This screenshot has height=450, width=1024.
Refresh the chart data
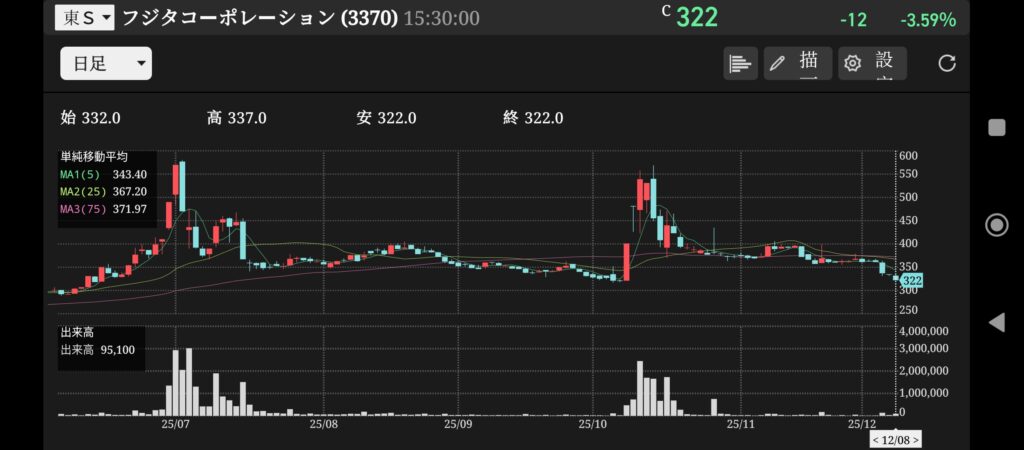(x=946, y=63)
